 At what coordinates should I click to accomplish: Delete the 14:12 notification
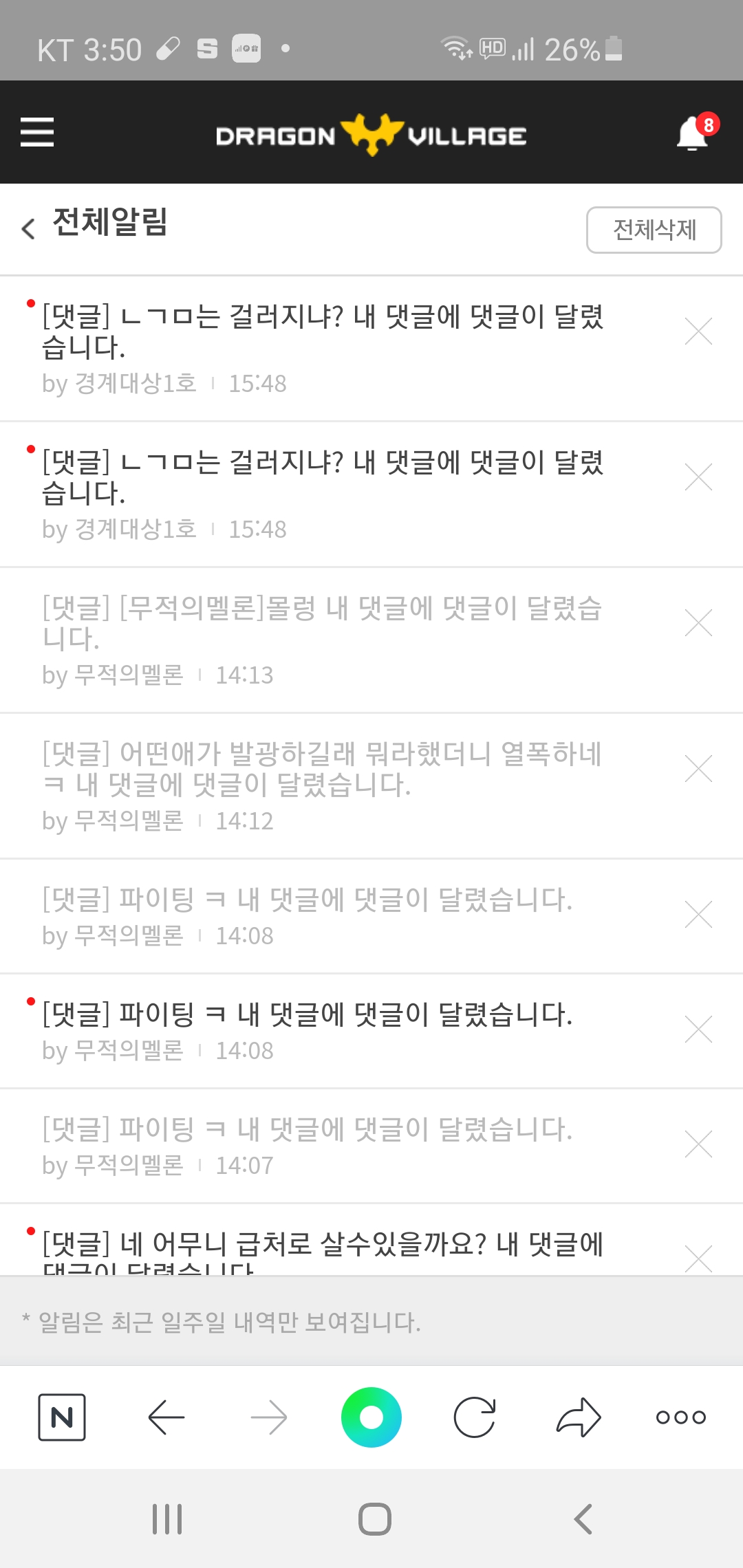698,769
